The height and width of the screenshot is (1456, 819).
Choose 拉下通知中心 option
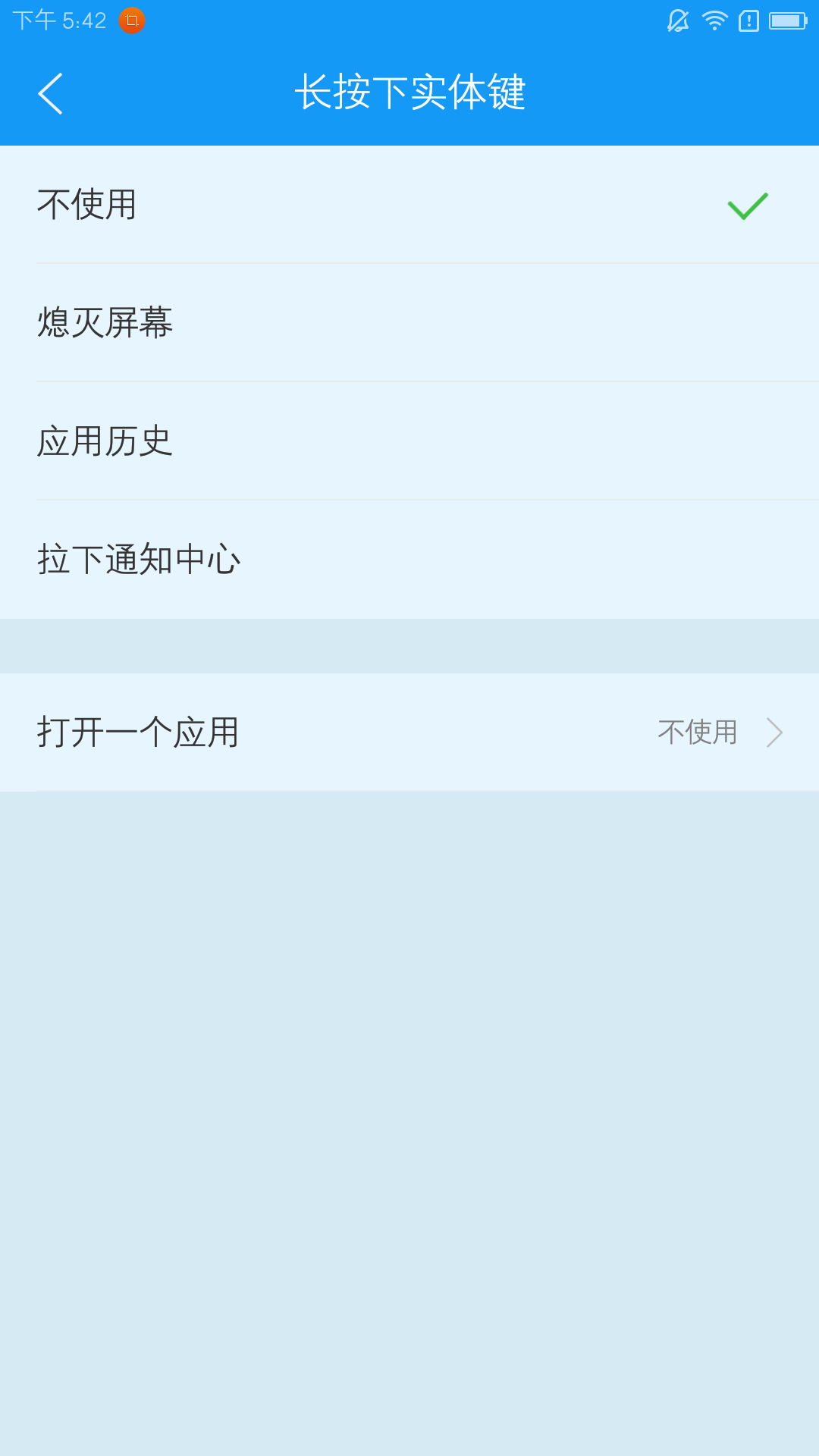click(409, 560)
